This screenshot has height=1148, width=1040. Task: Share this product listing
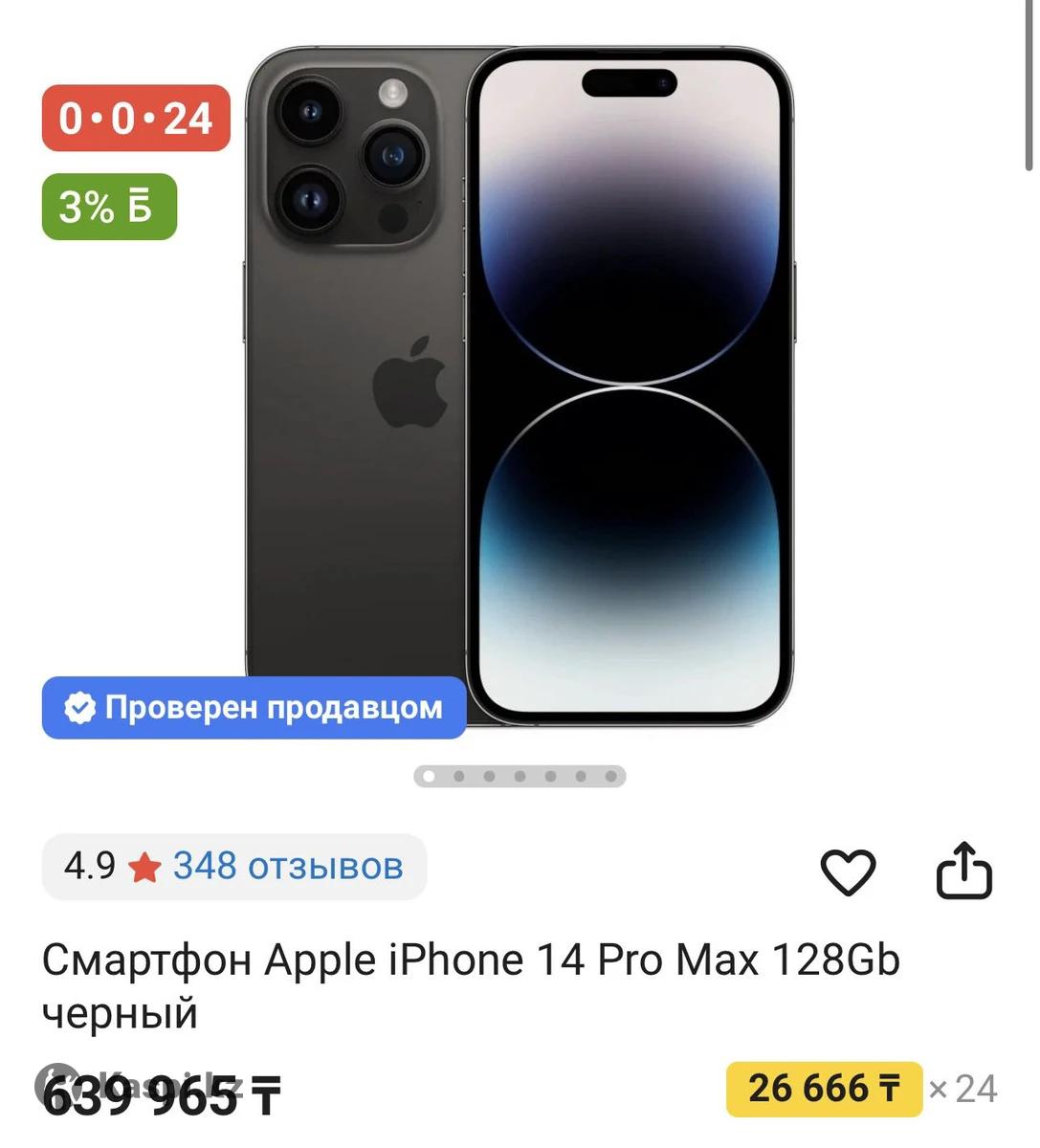coord(963,870)
